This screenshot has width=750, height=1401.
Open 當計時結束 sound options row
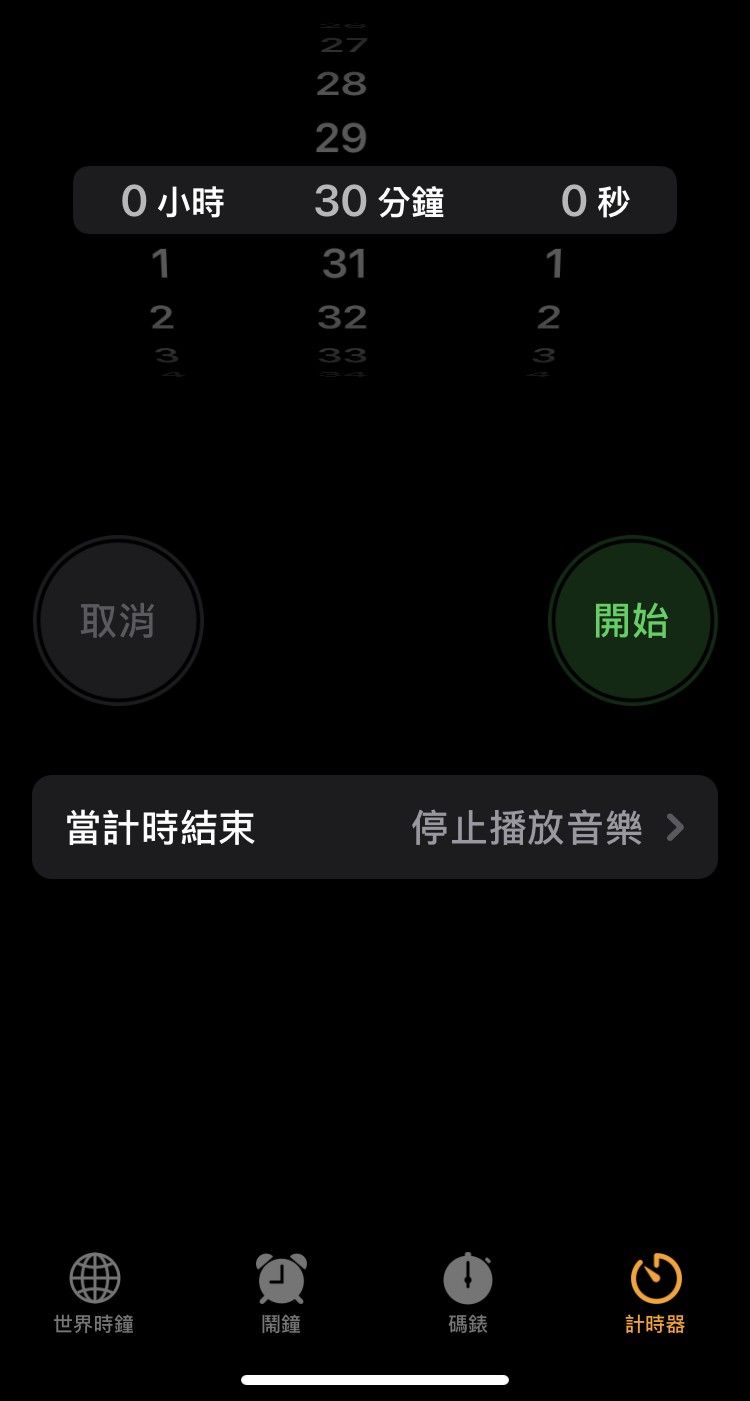[375, 828]
